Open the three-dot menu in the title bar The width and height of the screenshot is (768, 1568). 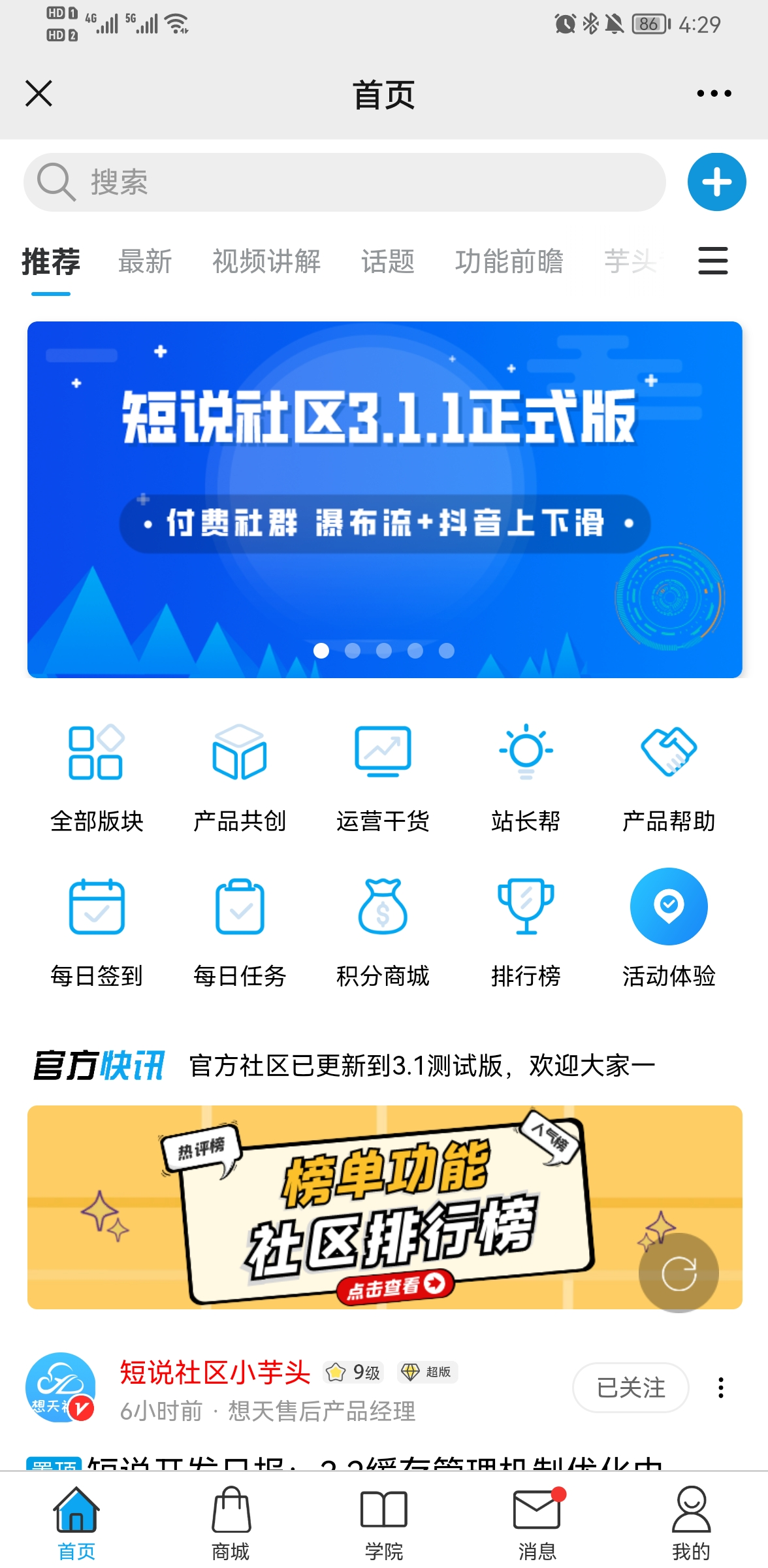[x=714, y=93]
